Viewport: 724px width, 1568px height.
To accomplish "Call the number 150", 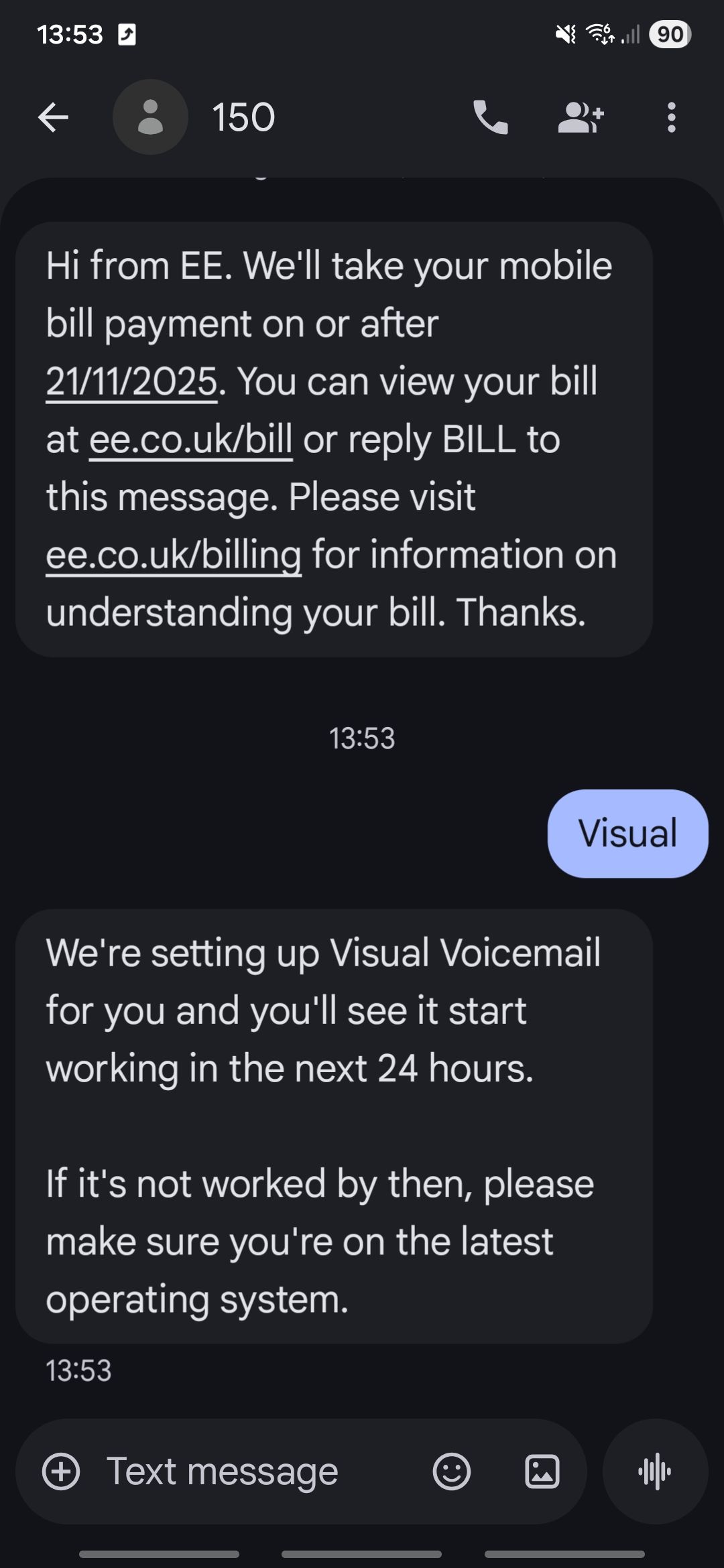I will (x=490, y=118).
